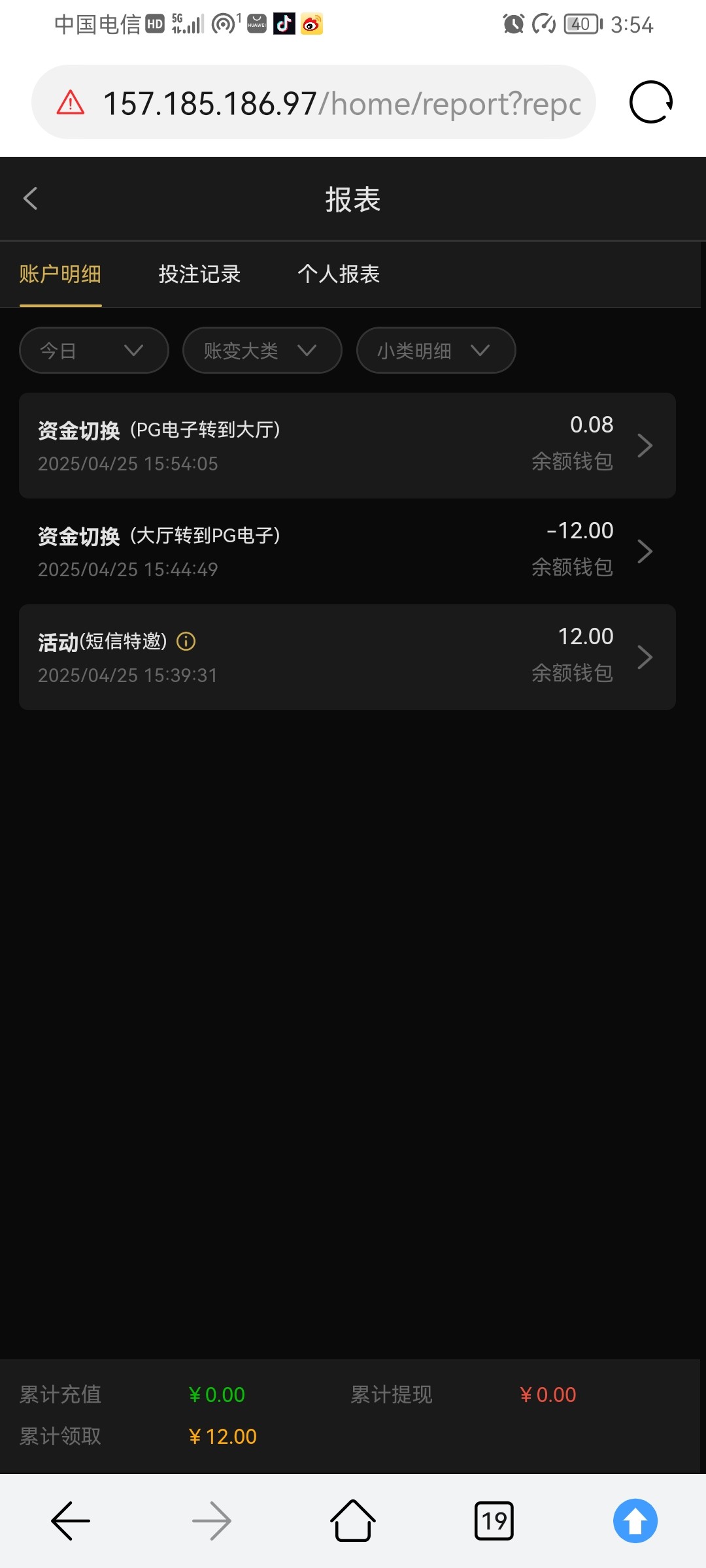The image size is (706, 1568).
Task: Expand the 今日 date dropdown
Action: (x=94, y=350)
